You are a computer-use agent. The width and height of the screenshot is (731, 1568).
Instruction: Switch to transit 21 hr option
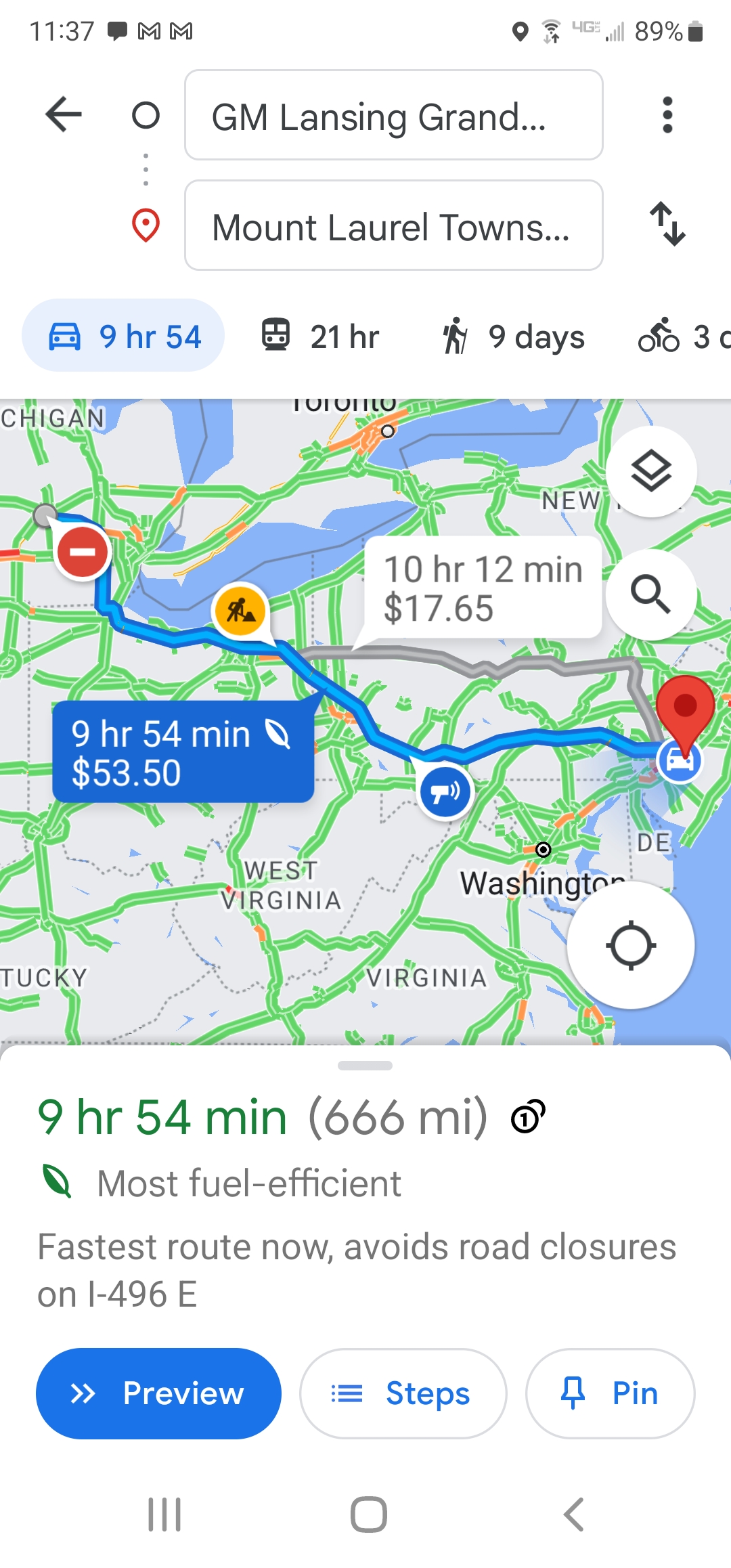pos(321,336)
